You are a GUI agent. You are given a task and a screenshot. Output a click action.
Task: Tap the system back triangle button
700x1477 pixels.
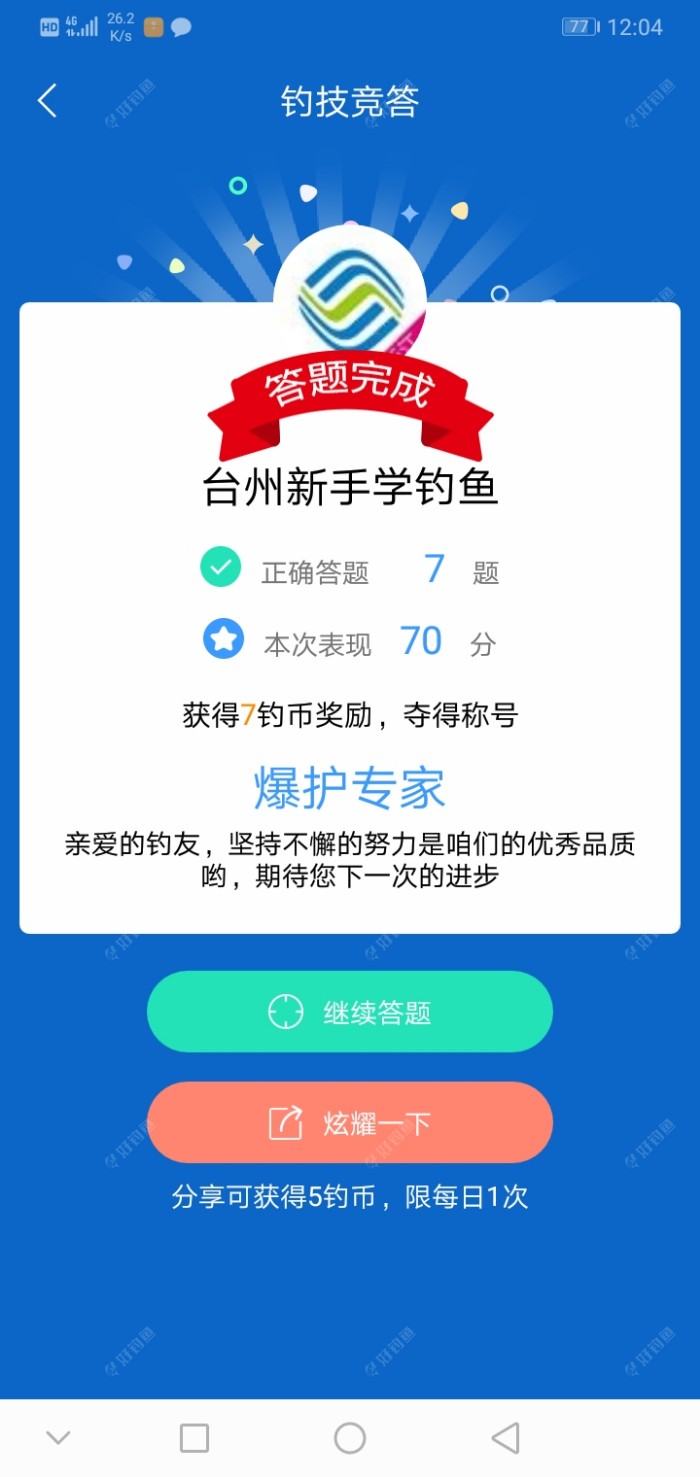tap(506, 1438)
